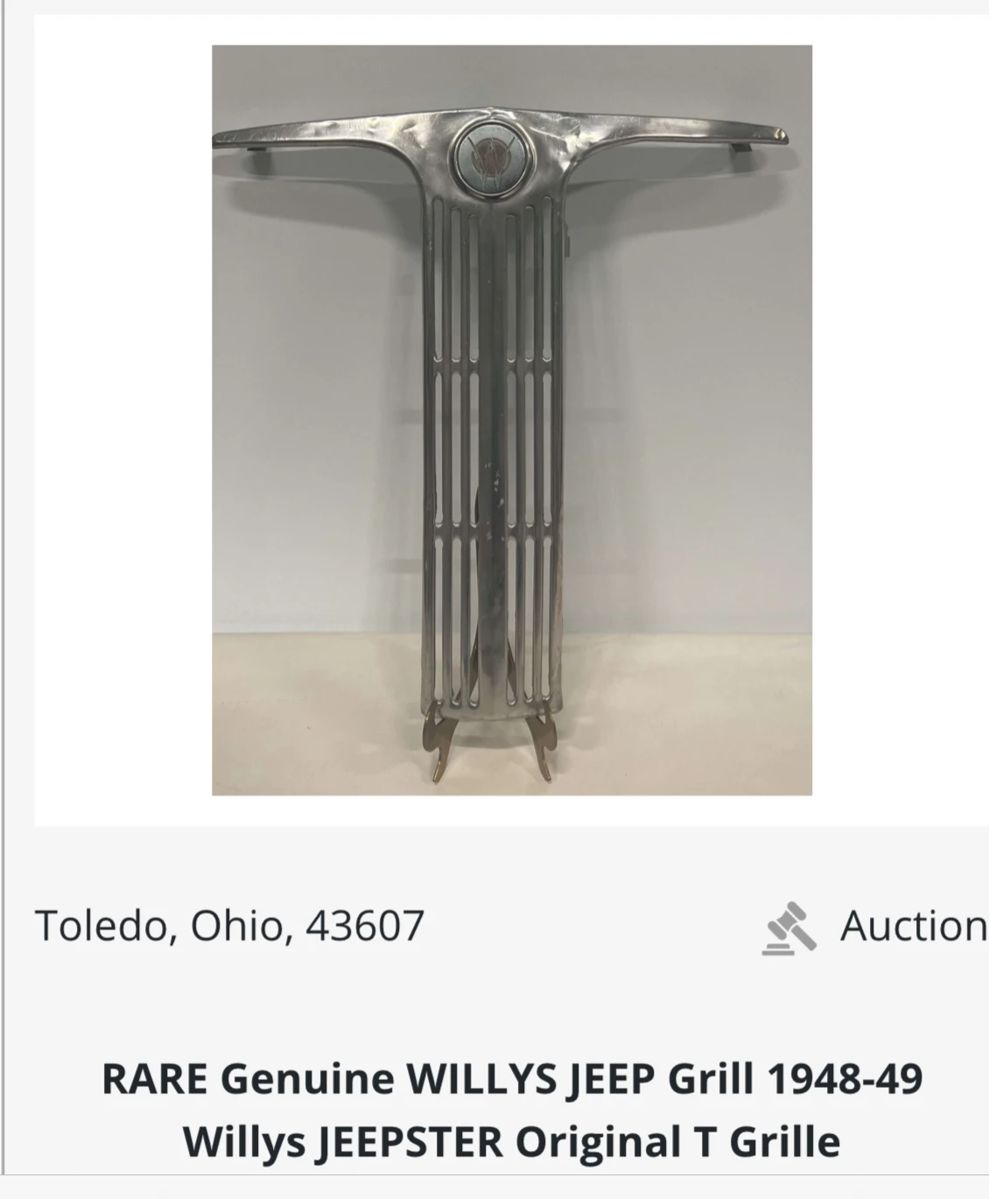Open the Willys Jeep grille listing photo
This screenshot has height=1199, width=989.
[x=511, y=420]
